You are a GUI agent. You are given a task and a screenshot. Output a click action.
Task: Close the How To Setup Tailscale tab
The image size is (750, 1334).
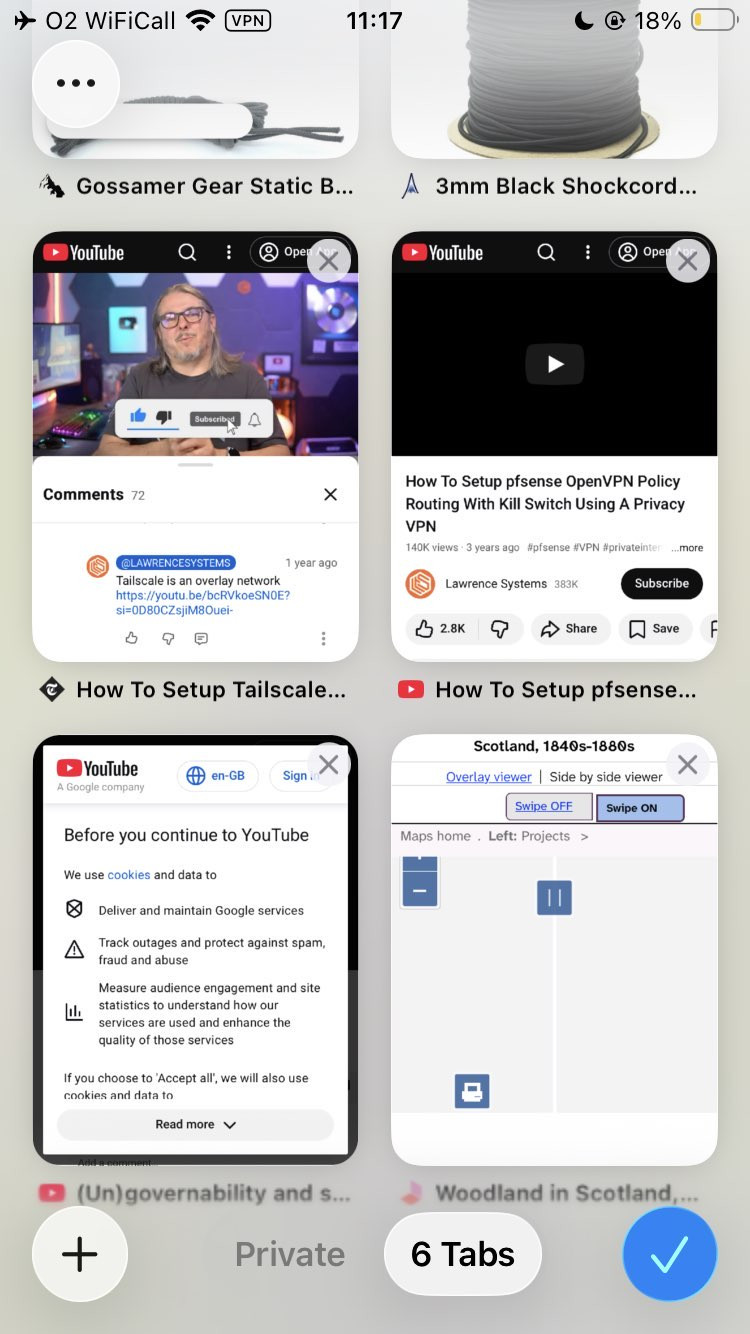(x=328, y=262)
